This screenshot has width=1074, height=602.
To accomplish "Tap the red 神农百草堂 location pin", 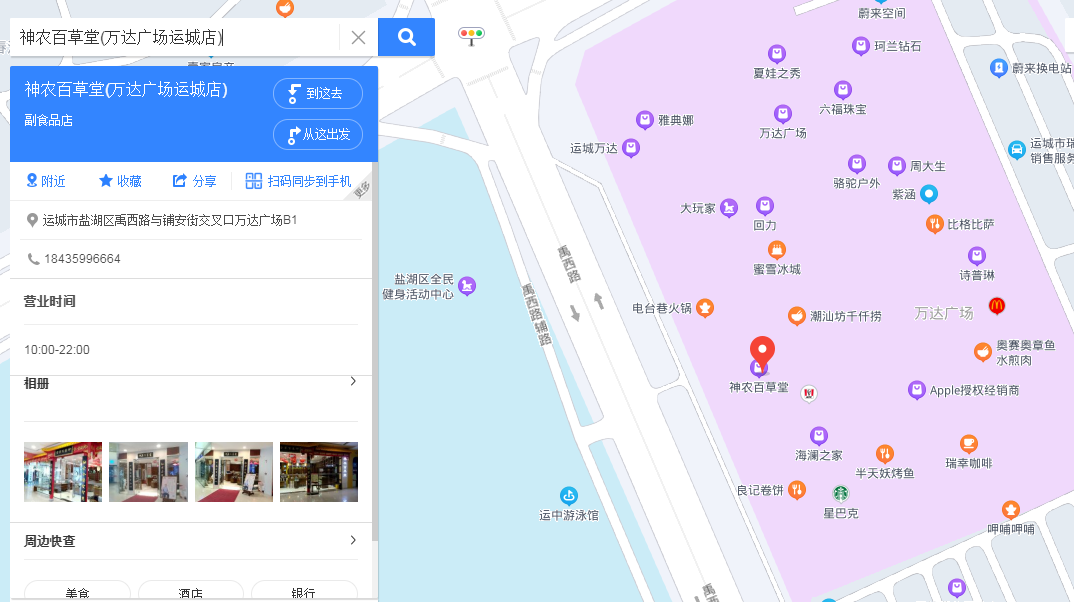I will pyautogui.click(x=762, y=351).
